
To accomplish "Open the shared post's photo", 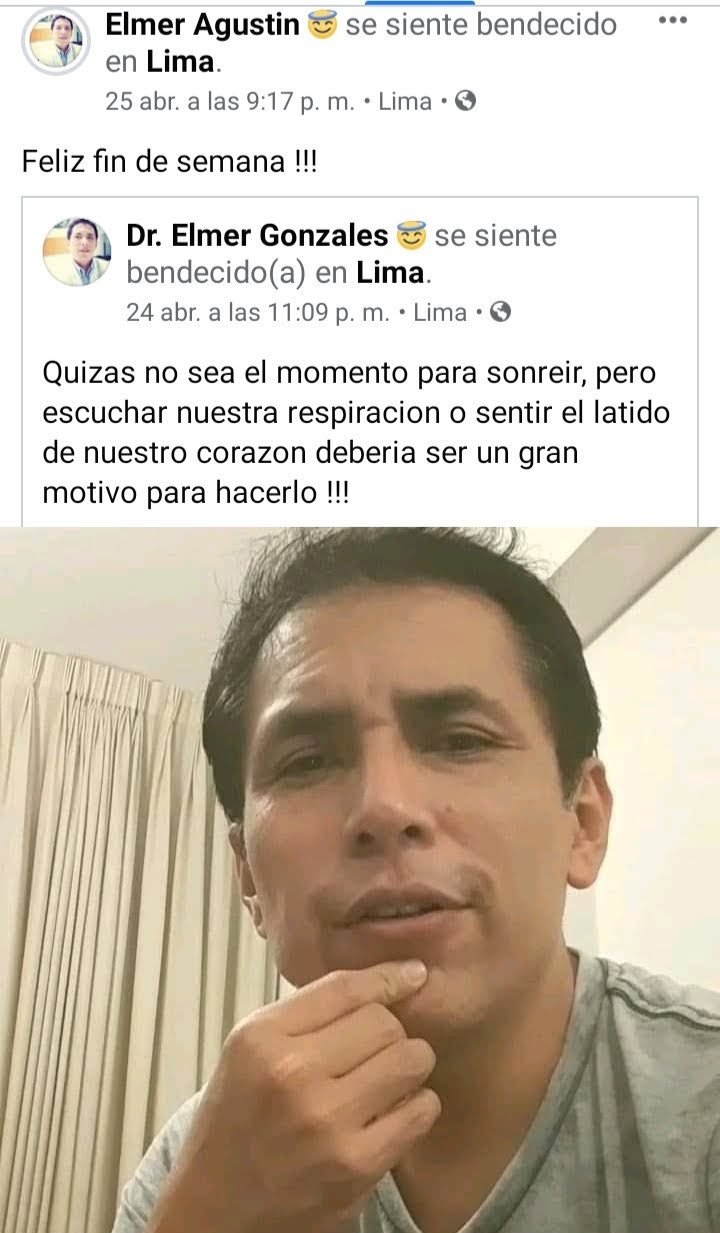I will coord(360,880).
